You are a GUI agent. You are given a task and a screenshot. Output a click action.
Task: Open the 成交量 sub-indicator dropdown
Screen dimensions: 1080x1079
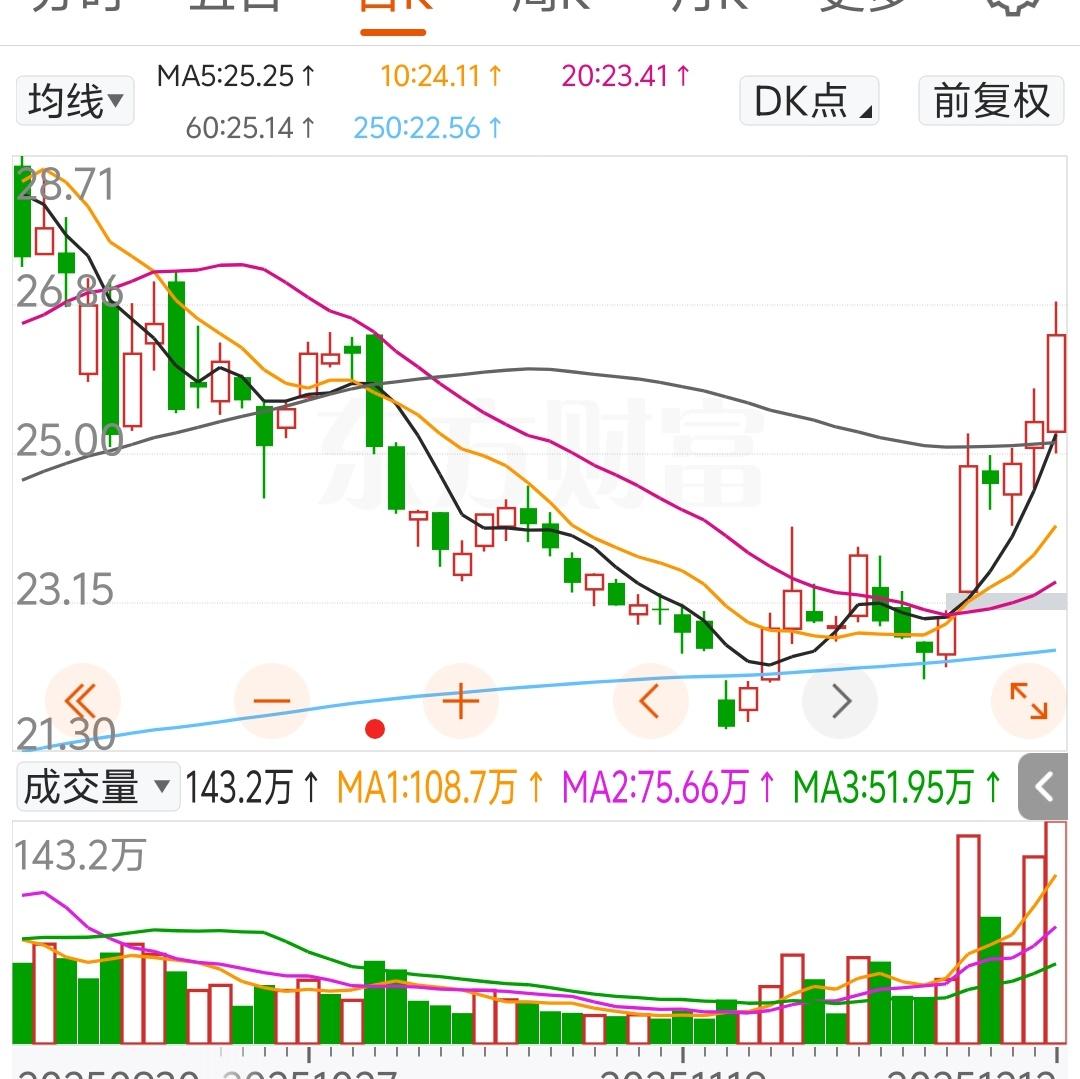pyautogui.click(x=97, y=788)
